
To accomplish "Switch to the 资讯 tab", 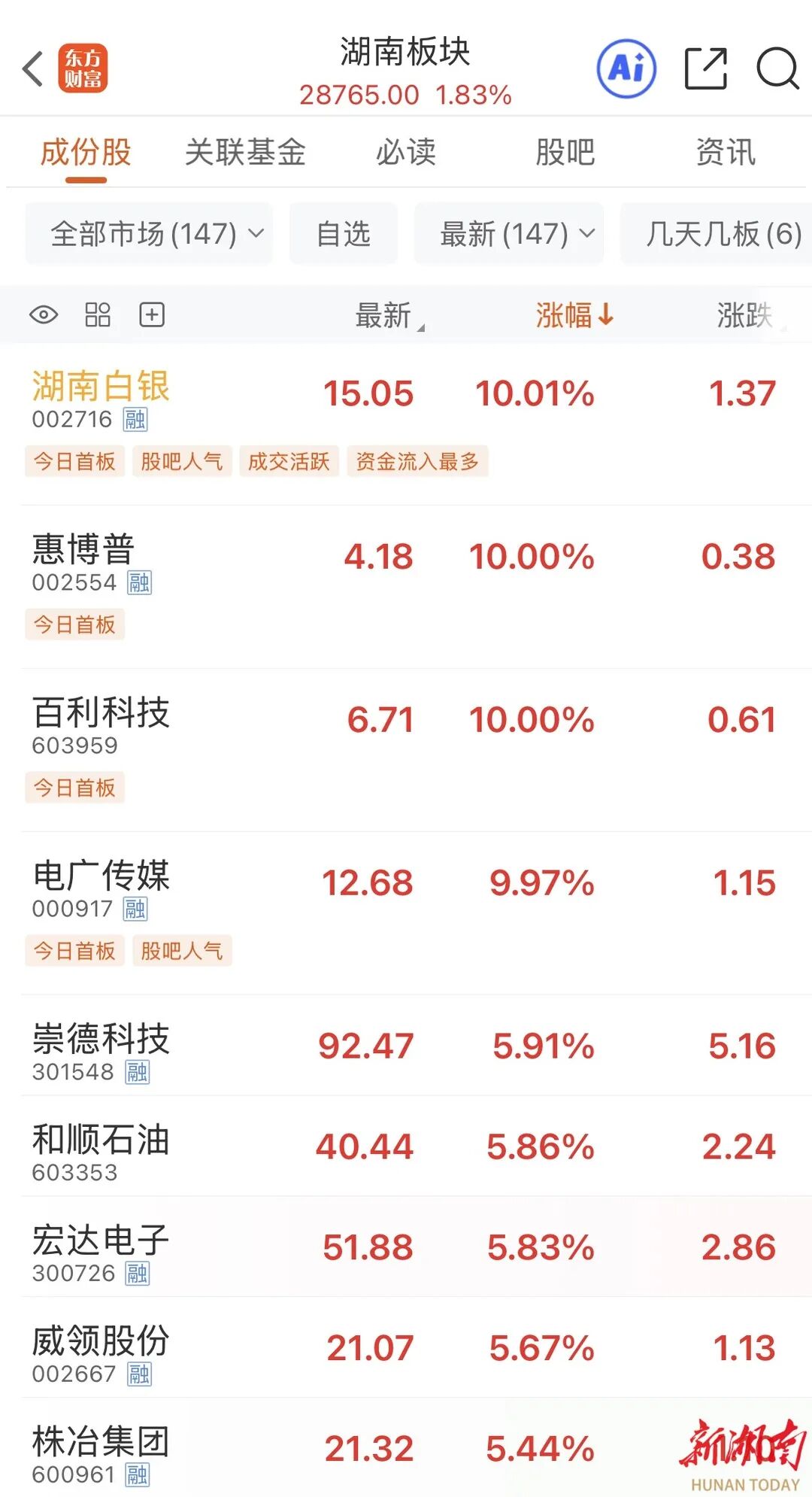I will tap(725, 153).
